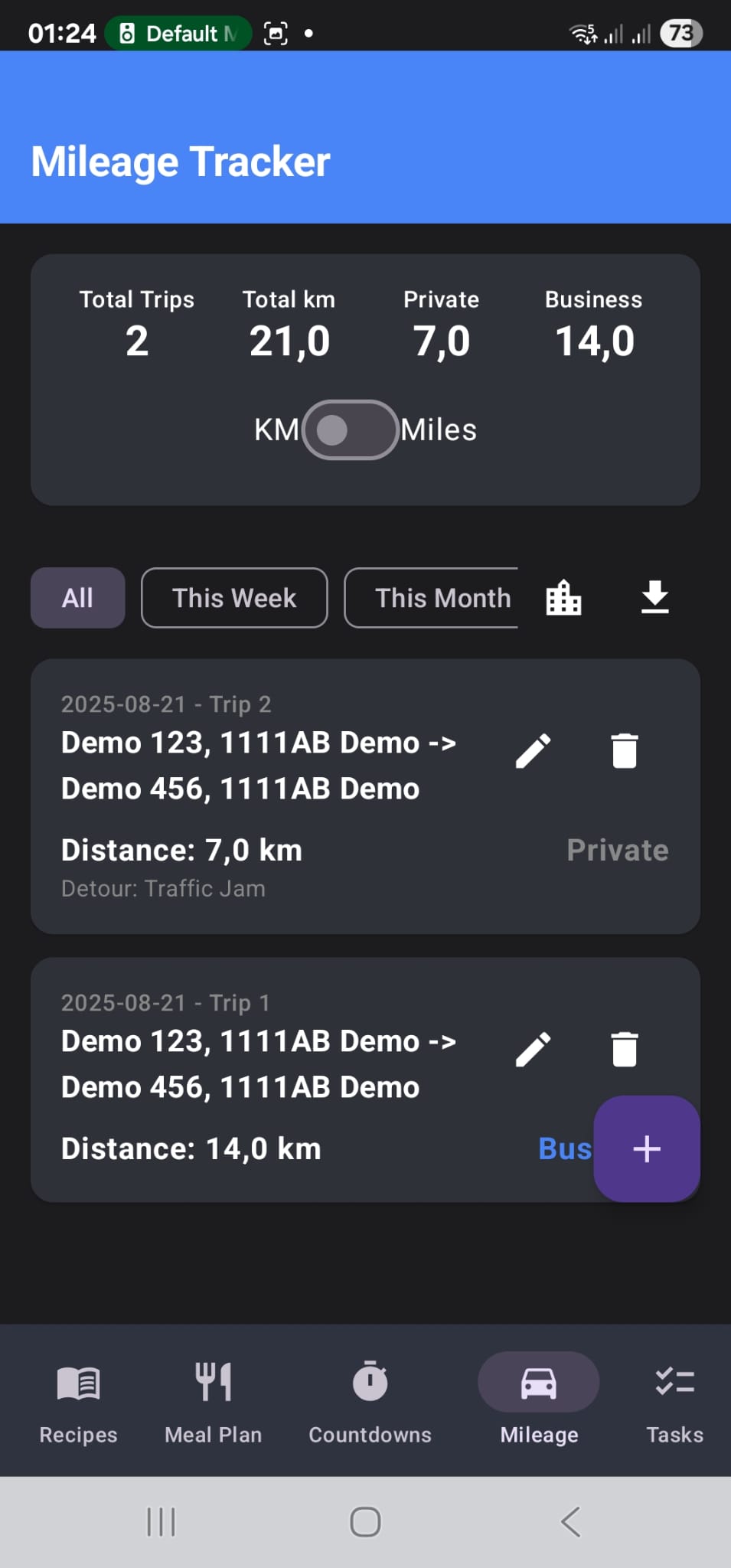Select the Mileage car icon
Viewport: 731px width, 1568px height.
click(538, 1381)
